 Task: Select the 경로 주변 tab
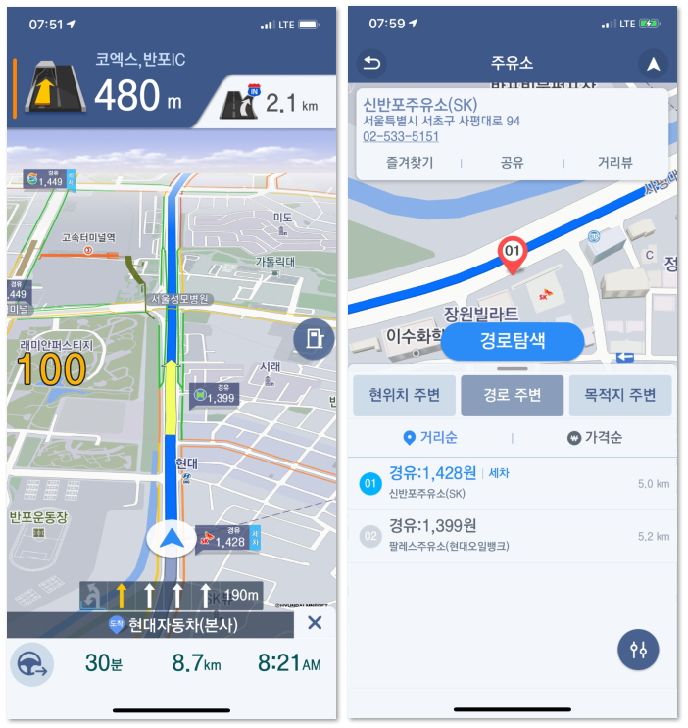pos(512,395)
